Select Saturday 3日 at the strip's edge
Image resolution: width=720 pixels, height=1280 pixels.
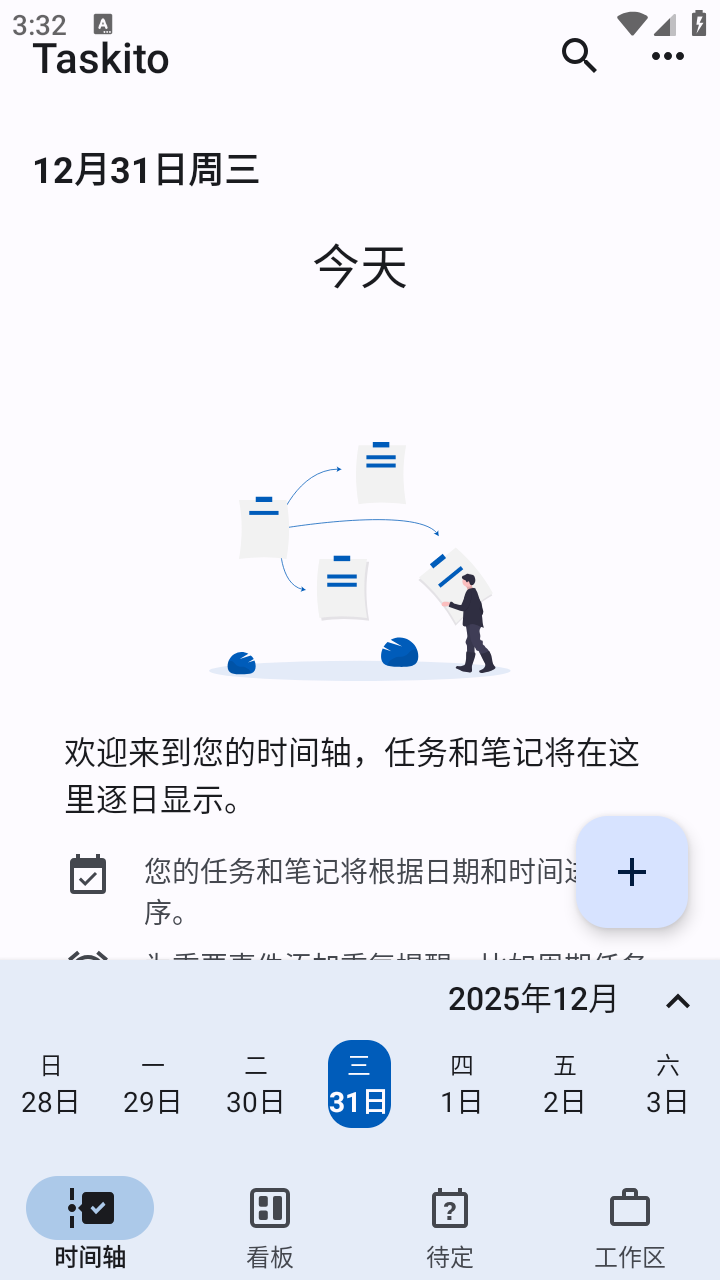point(667,1085)
